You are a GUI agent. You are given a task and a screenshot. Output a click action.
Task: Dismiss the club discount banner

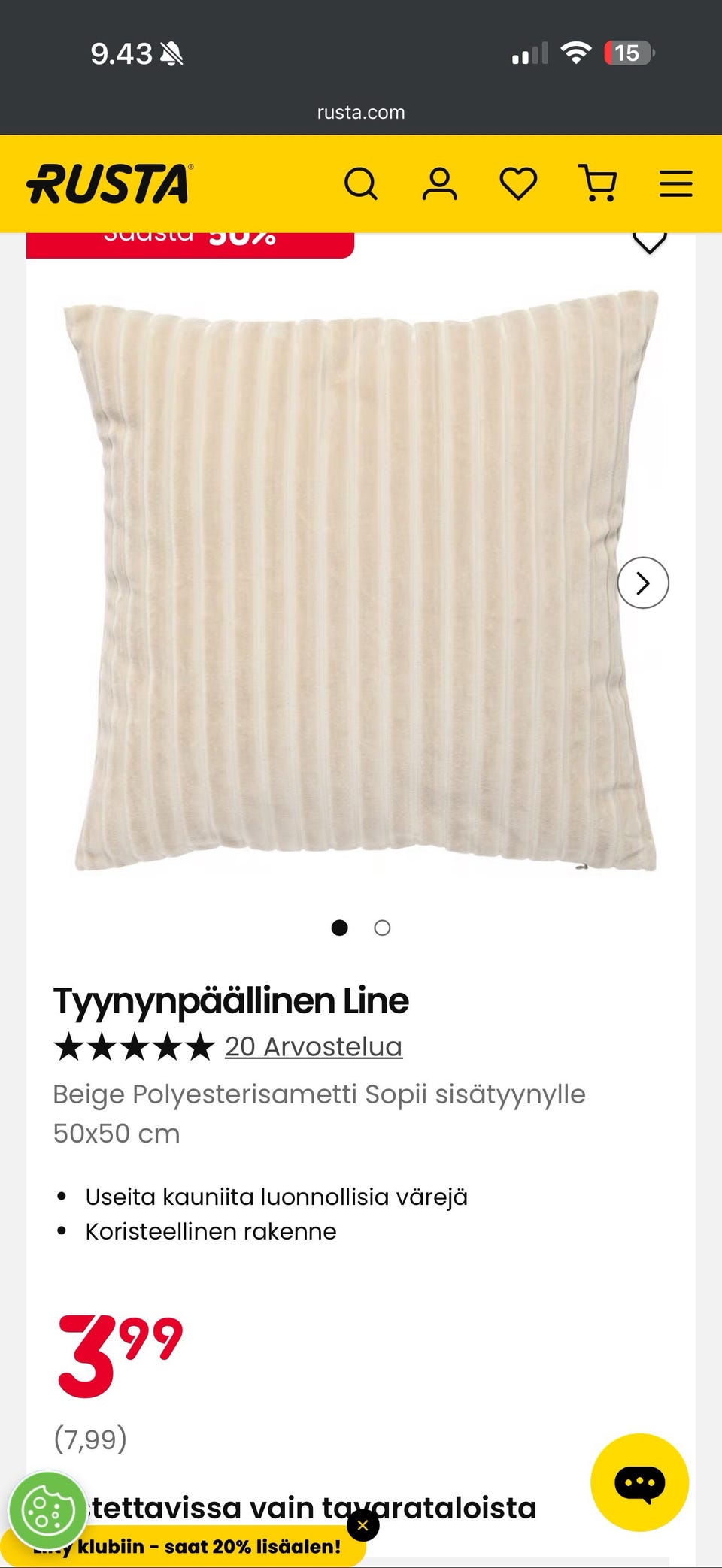(x=363, y=1525)
